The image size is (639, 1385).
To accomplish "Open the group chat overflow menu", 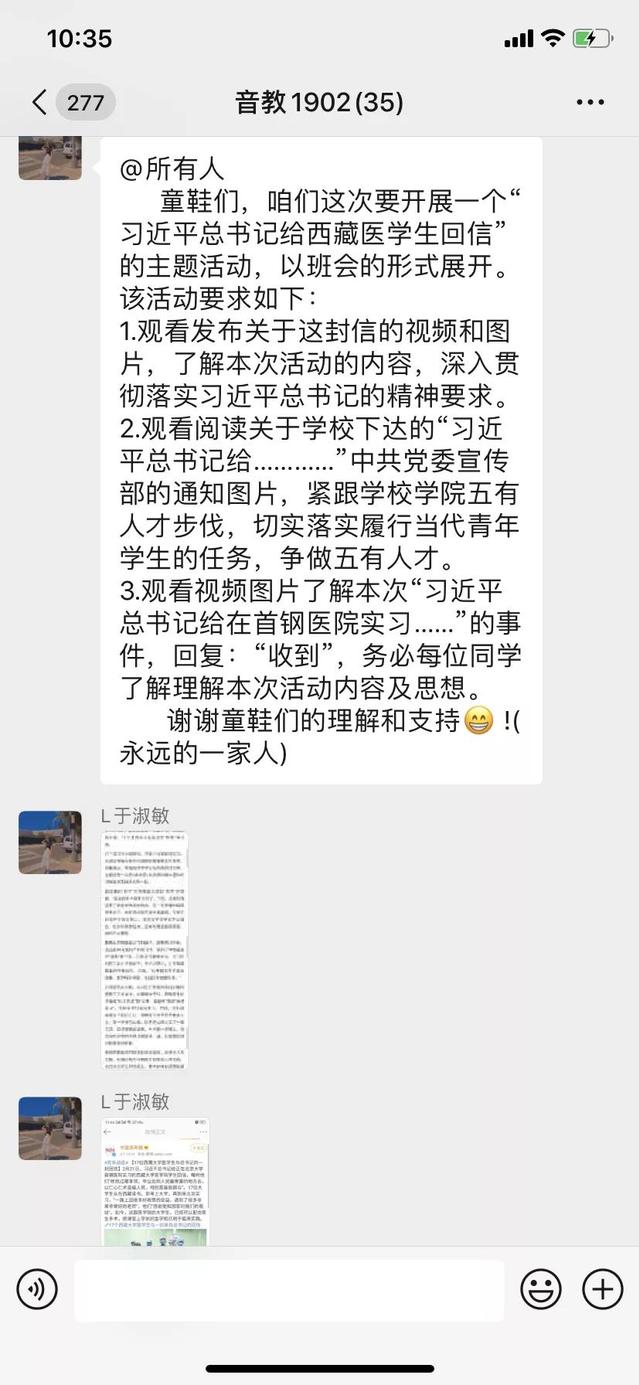I will pyautogui.click(x=590, y=102).
